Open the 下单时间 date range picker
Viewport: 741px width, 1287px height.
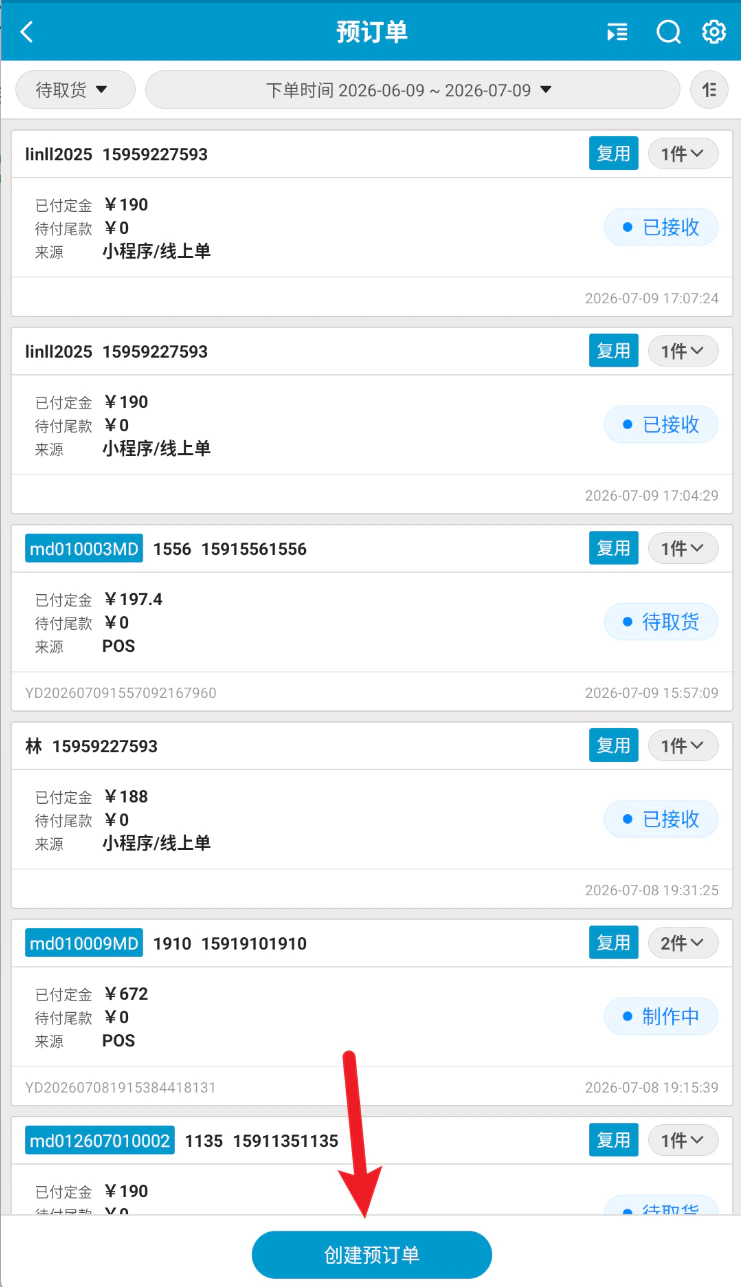tap(412, 90)
